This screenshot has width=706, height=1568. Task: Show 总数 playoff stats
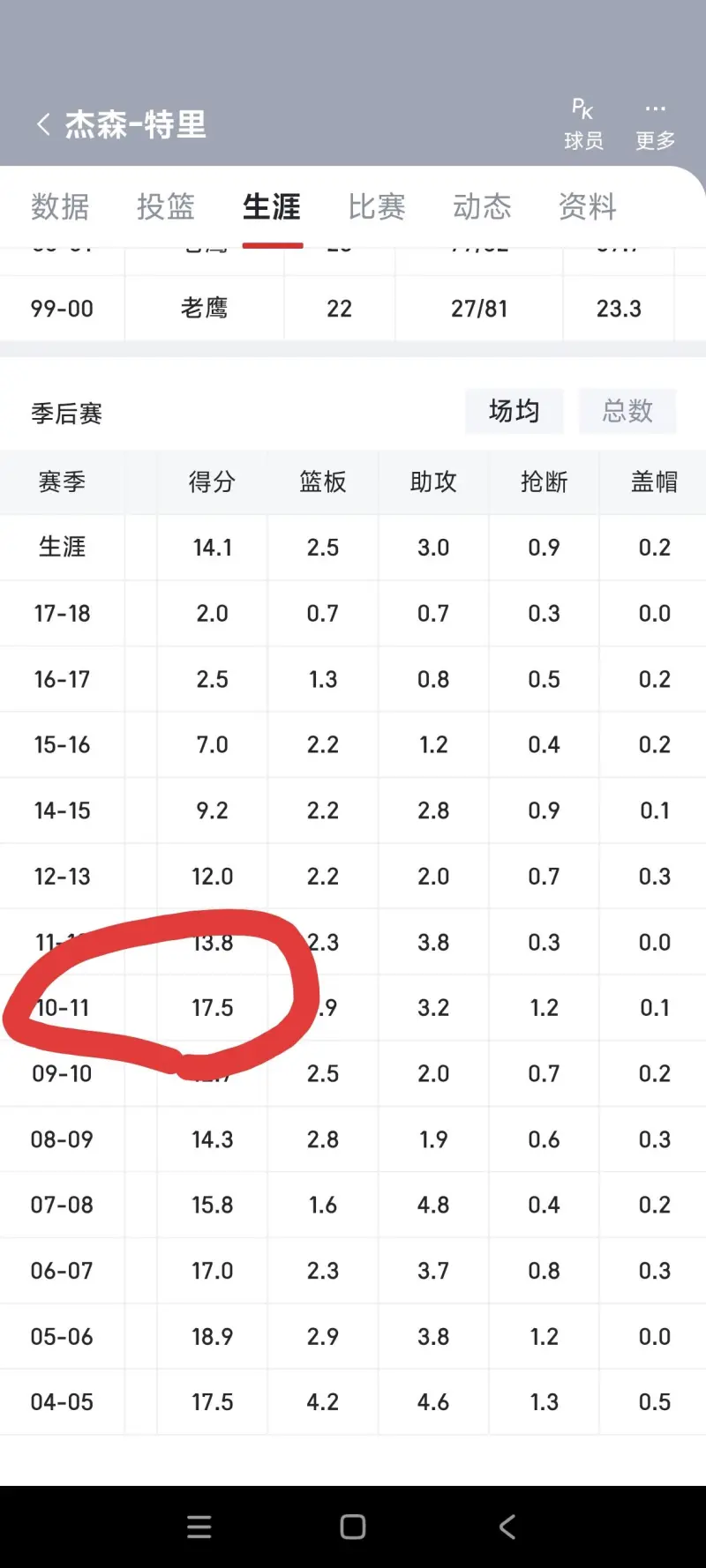pos(627,411)
